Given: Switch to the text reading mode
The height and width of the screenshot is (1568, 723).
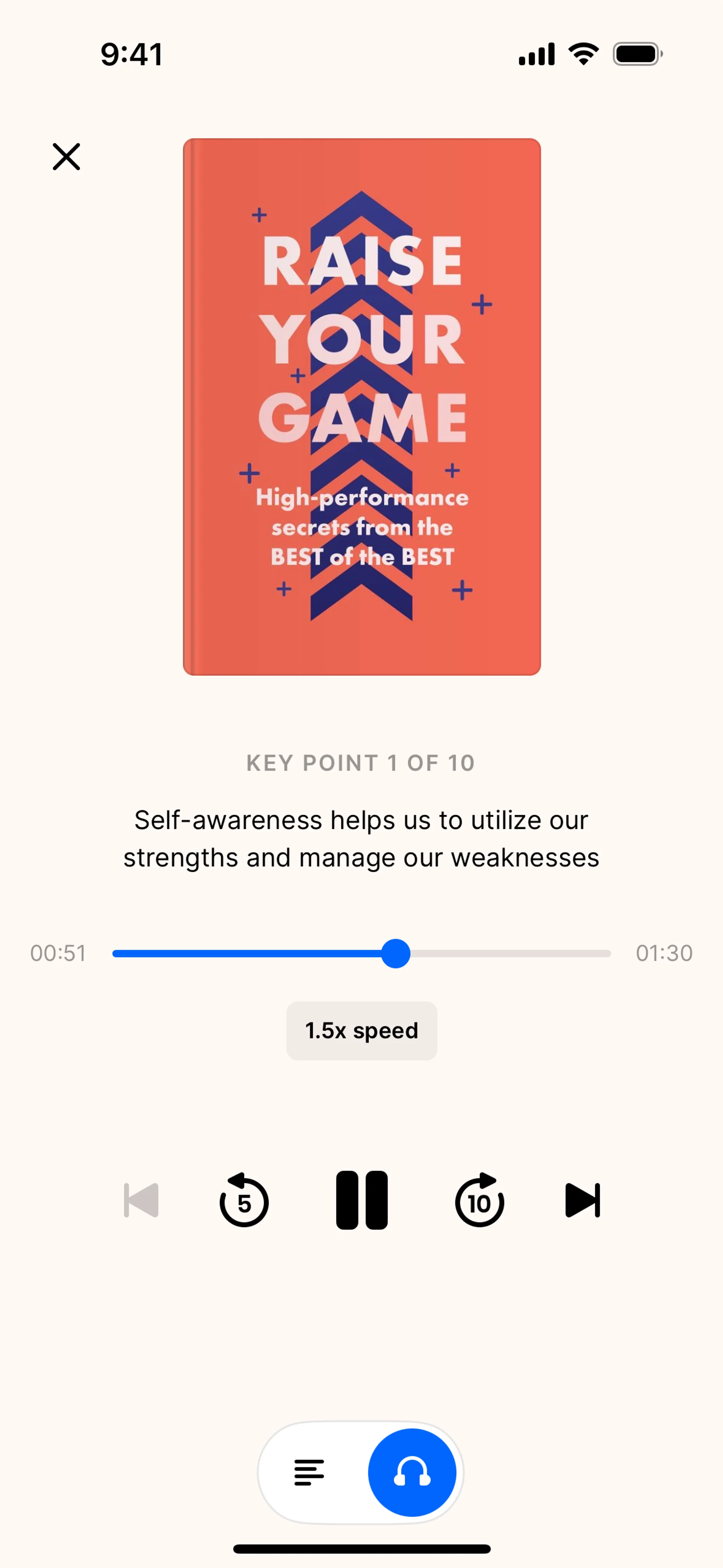Looking at the screenshot, I should [x=309, y=1472].
